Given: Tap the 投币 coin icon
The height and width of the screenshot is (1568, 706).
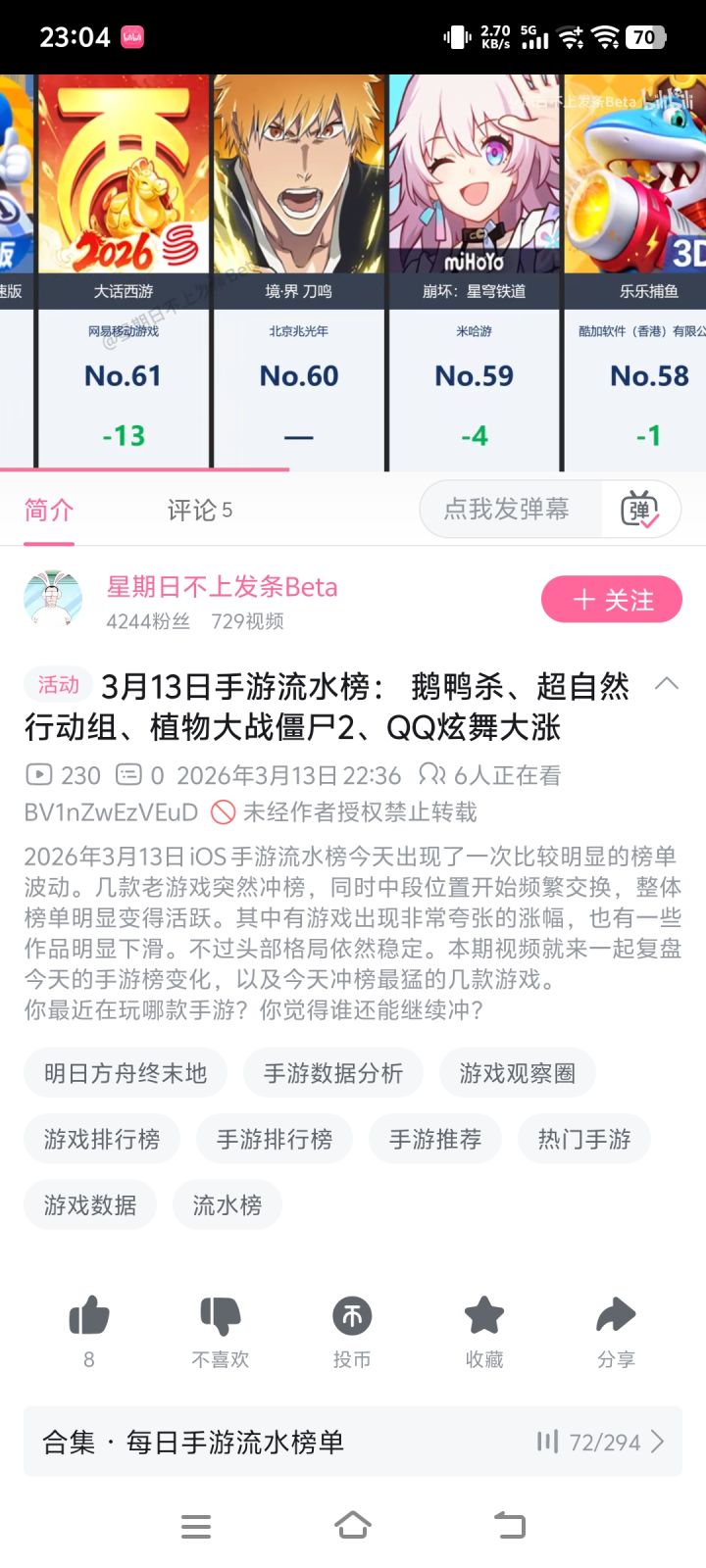Looking at the screenshot, I should [x=352, y=1318].
